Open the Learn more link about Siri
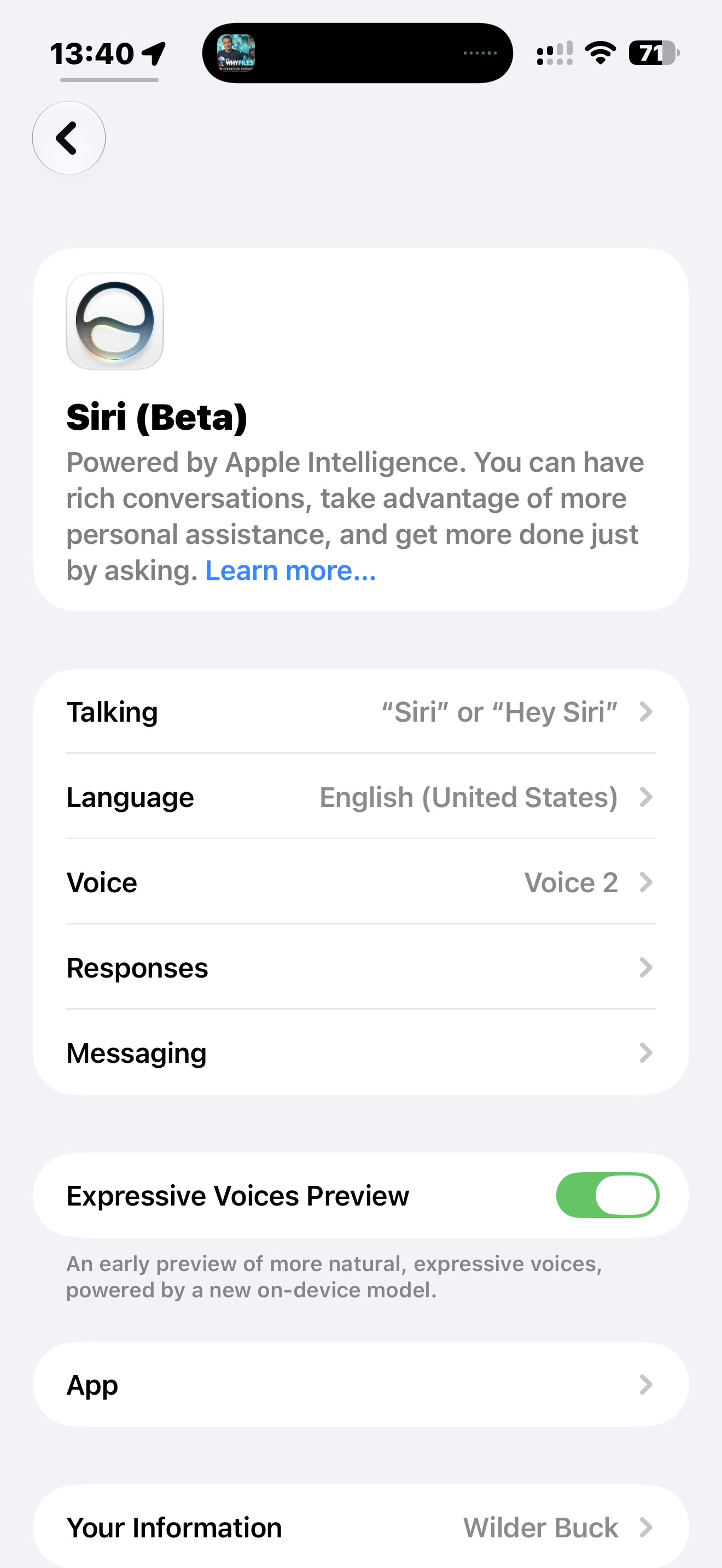 [290, 571]
